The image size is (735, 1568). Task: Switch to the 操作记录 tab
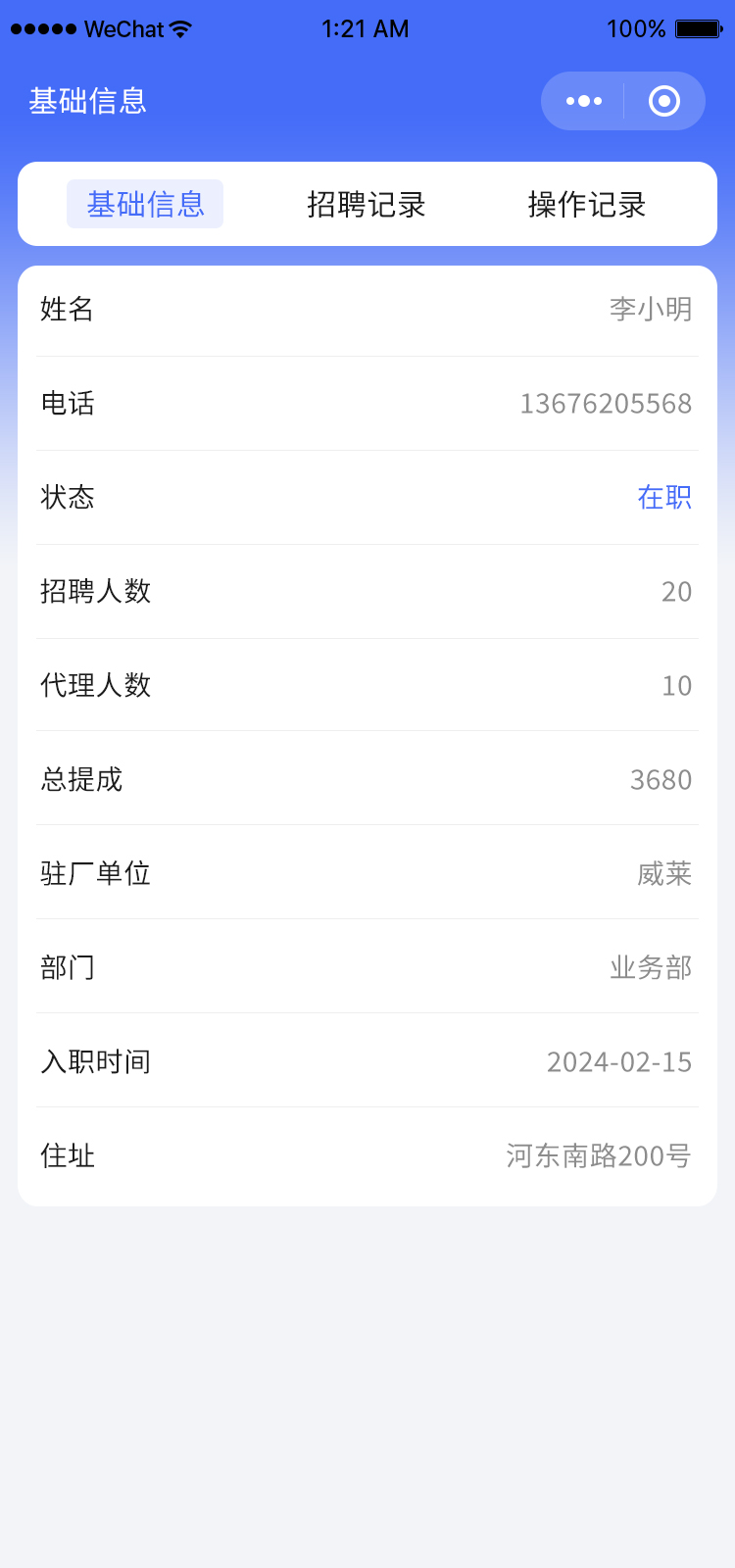pos(587,204)
